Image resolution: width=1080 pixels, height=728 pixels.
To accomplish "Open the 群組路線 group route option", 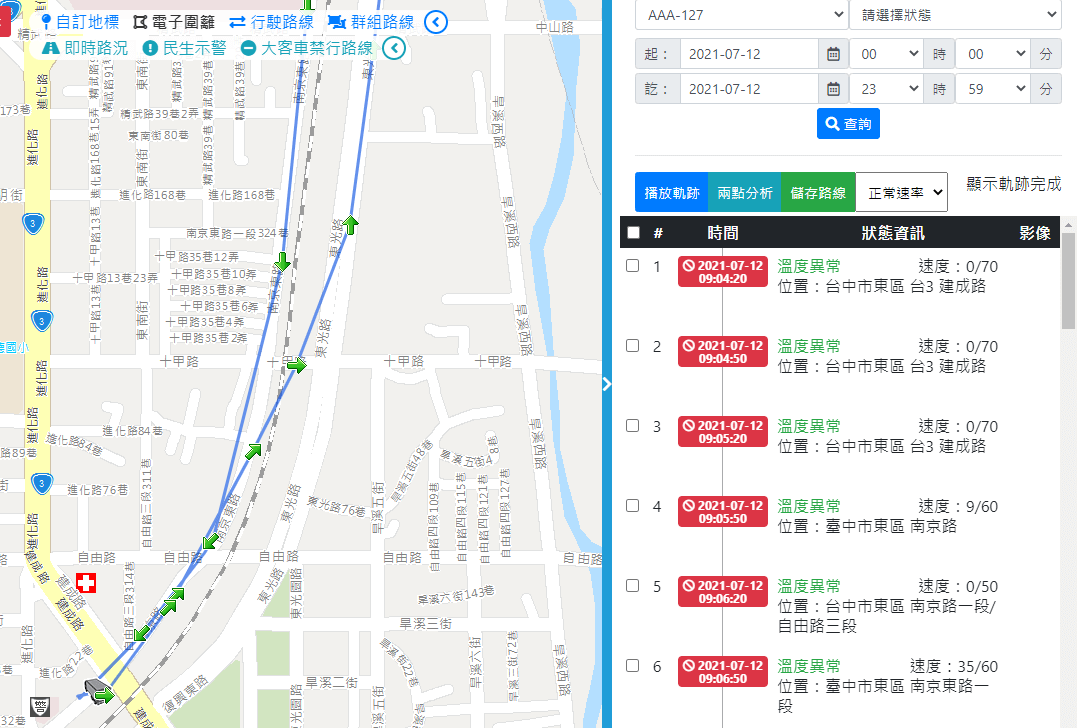I will coord(371,22).
